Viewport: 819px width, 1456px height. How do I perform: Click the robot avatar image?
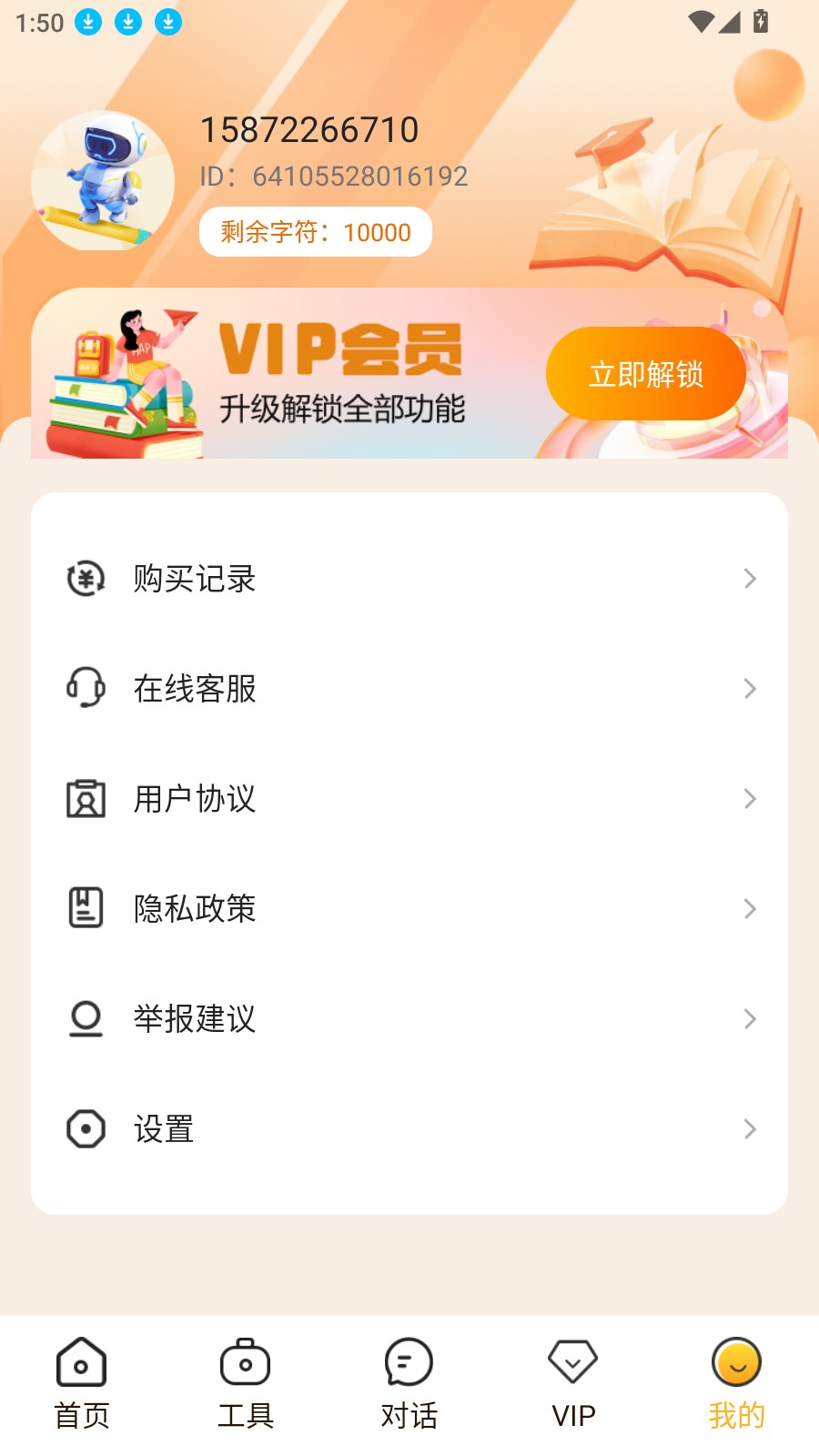click(x=102, y=179)
